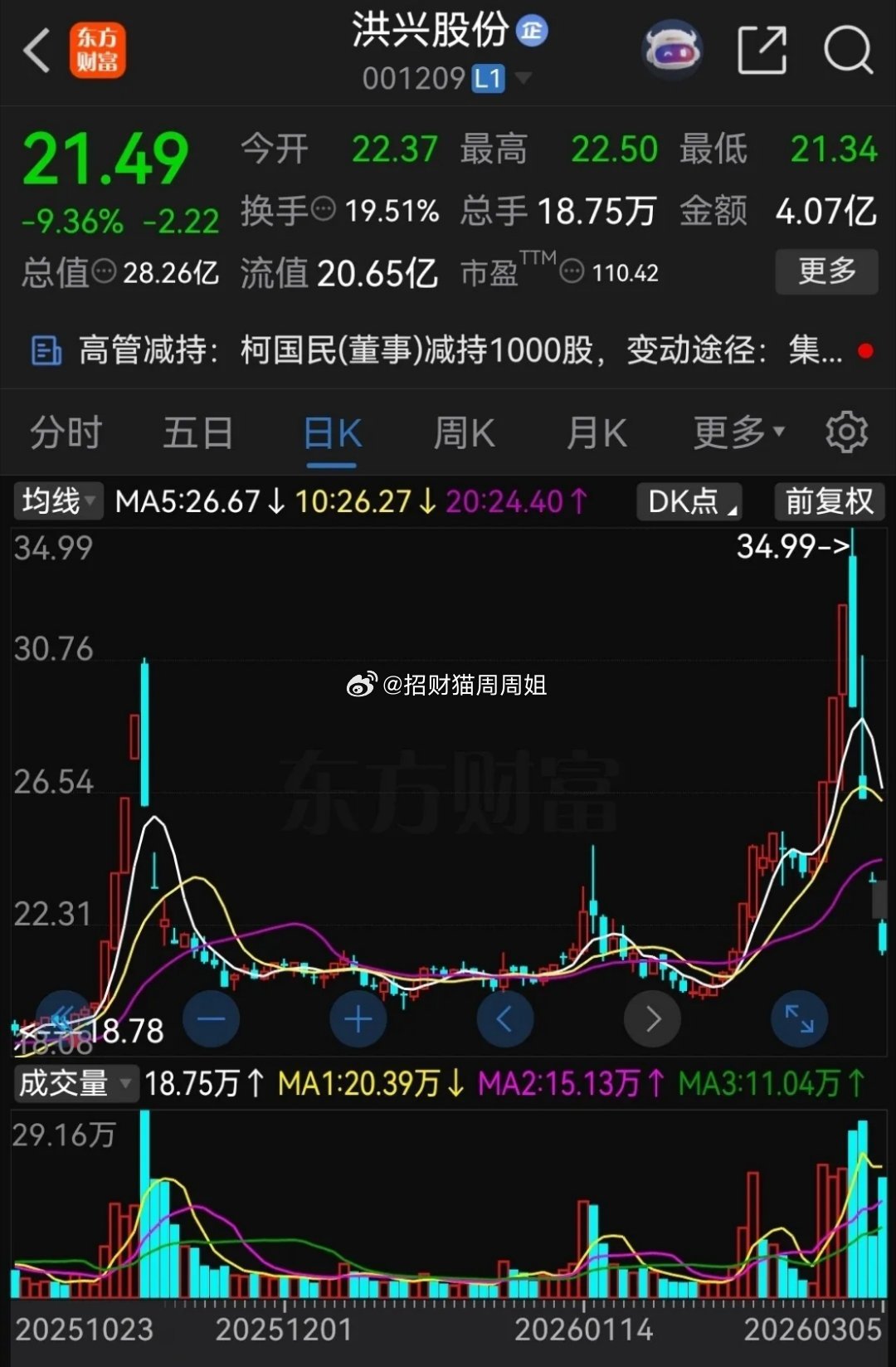Open the AI assistant robot icon
The width and height of the screenshot is (896, 1367).
[x=672, y=50]
